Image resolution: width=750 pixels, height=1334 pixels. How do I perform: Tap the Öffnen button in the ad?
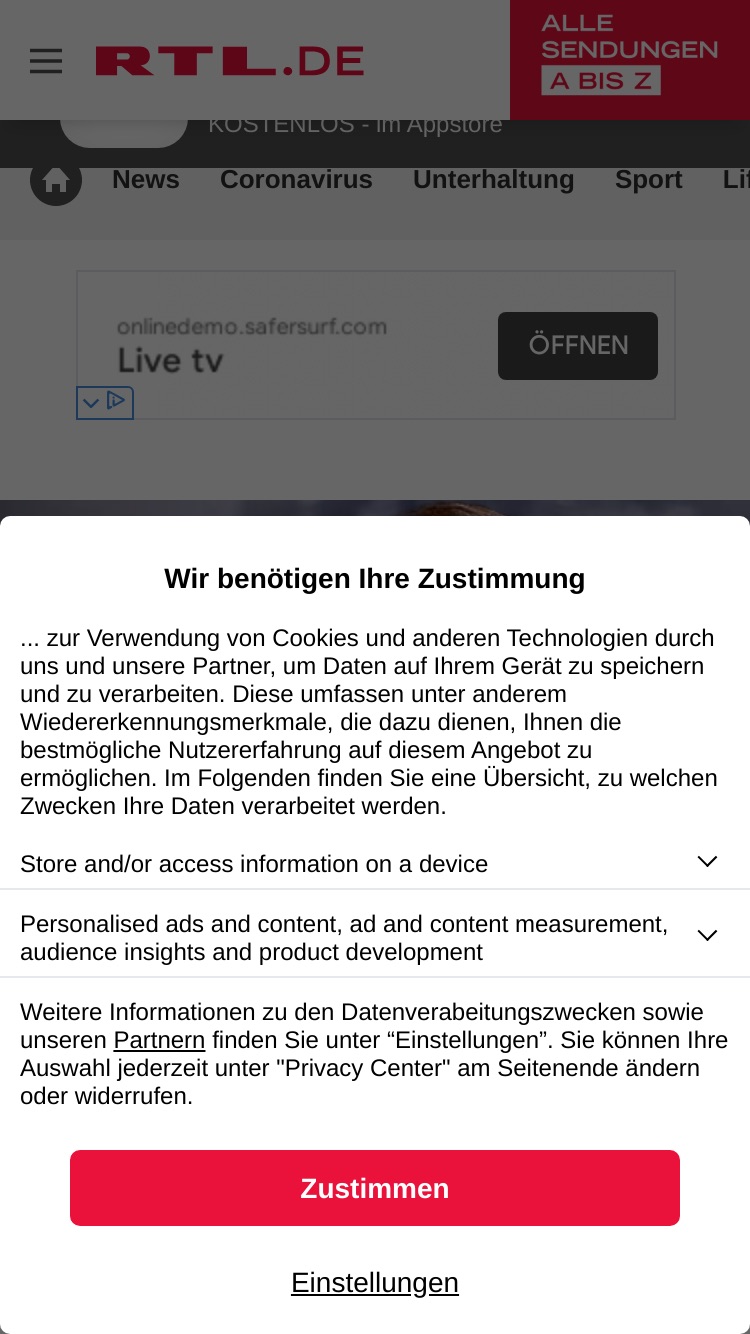(578, 346)
